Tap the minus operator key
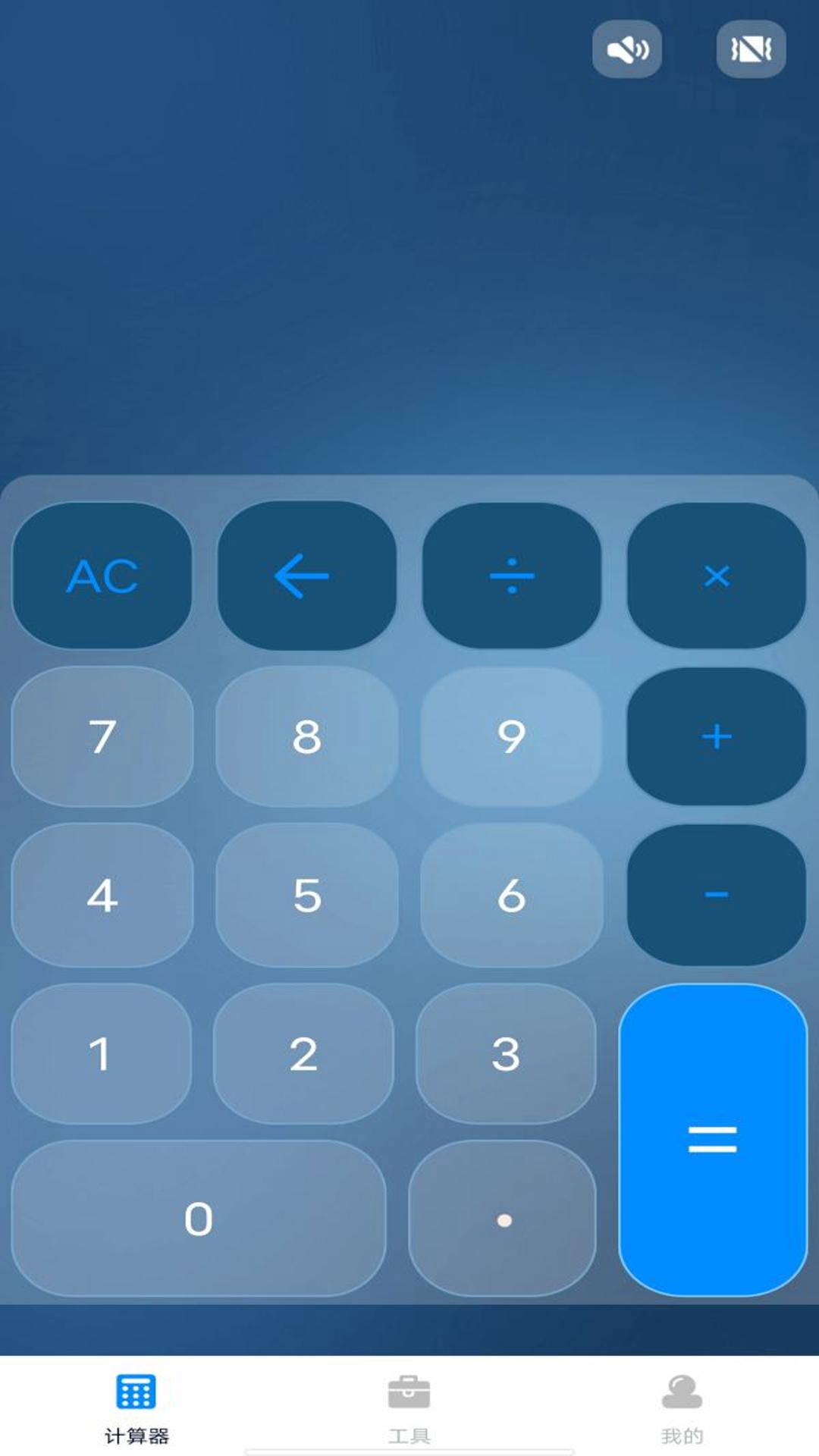The width and height of the screenshot is (819, 1456). pos(716,895)
